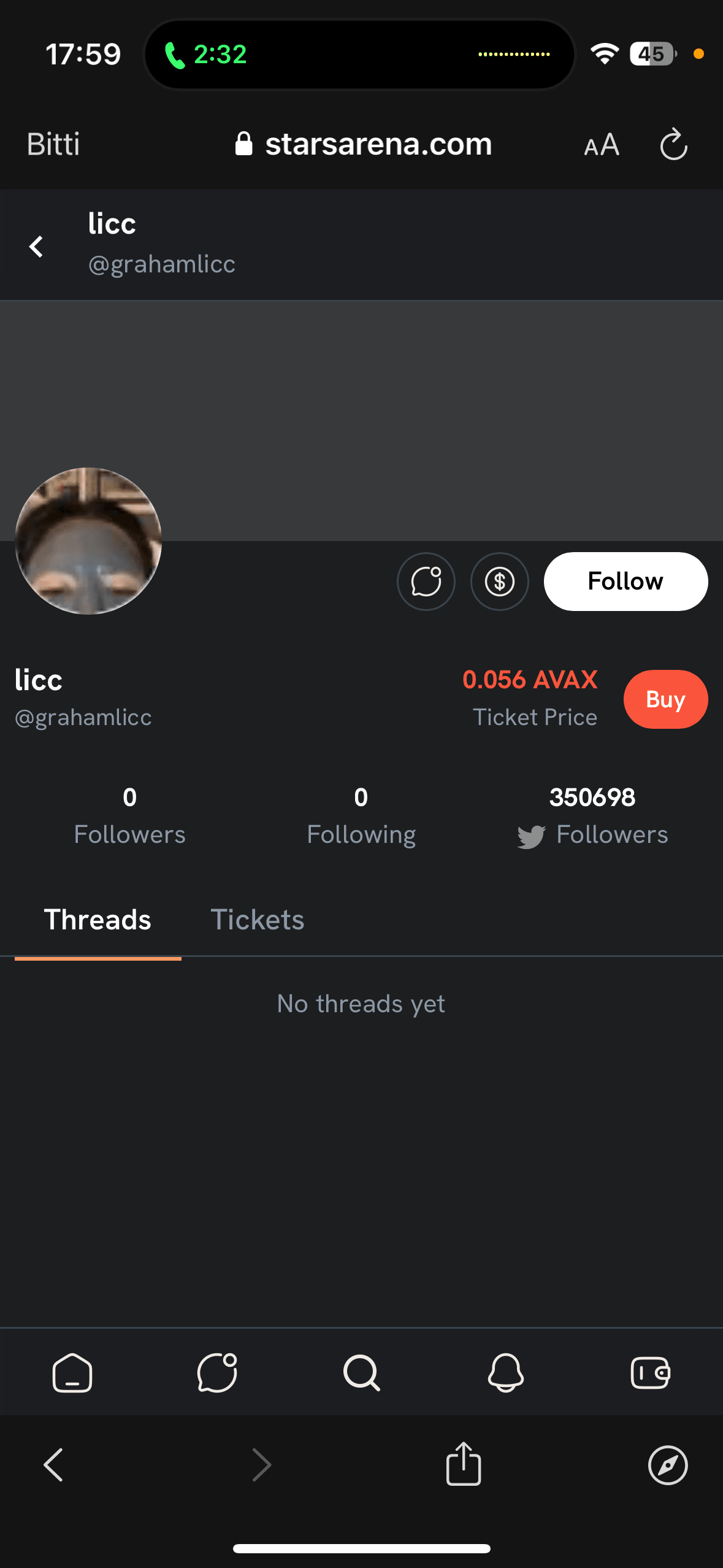Tap the dollar tip icon
Viewport: 723px width, 1568px height.
pos(499,581)
